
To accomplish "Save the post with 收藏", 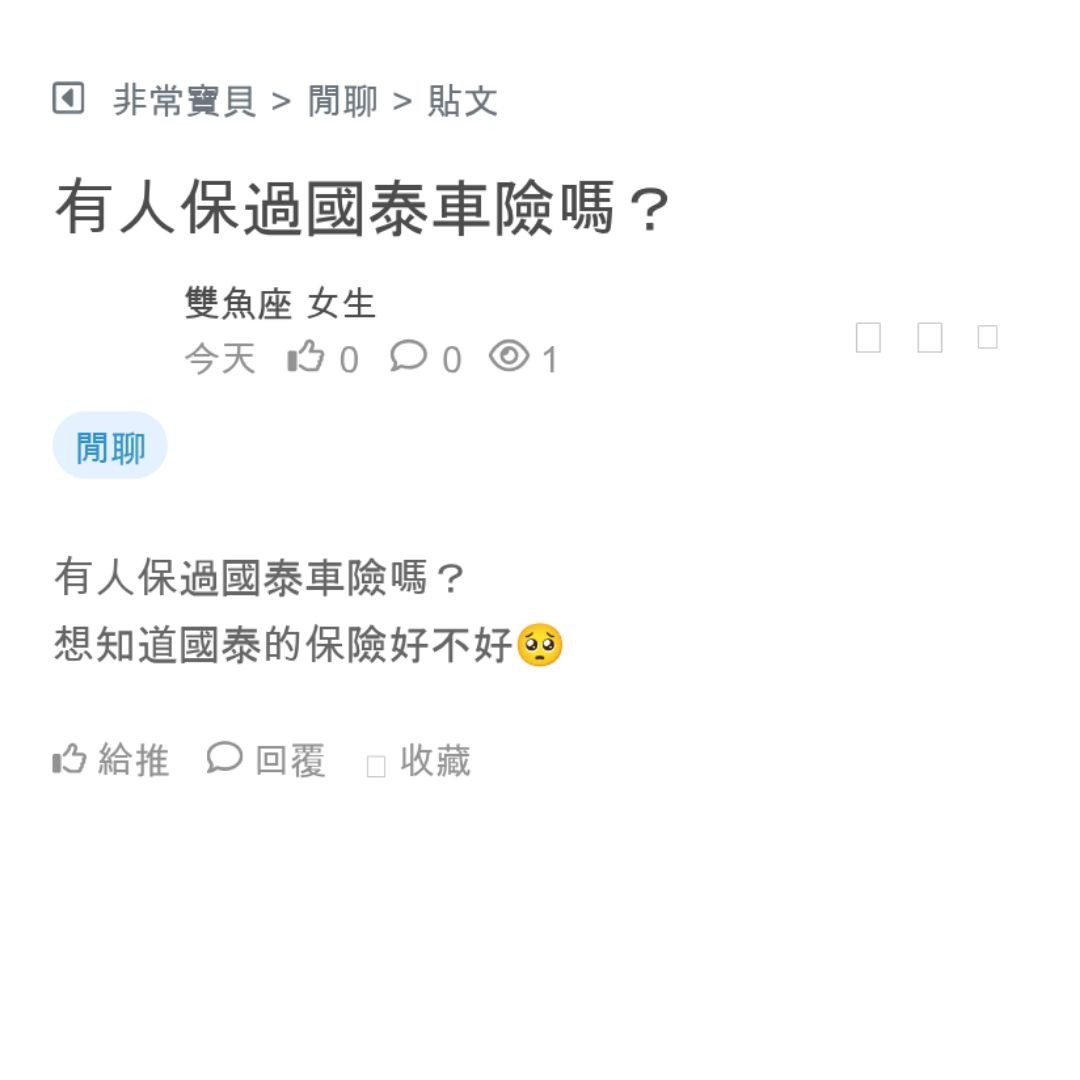I will [x=420, y=762].
